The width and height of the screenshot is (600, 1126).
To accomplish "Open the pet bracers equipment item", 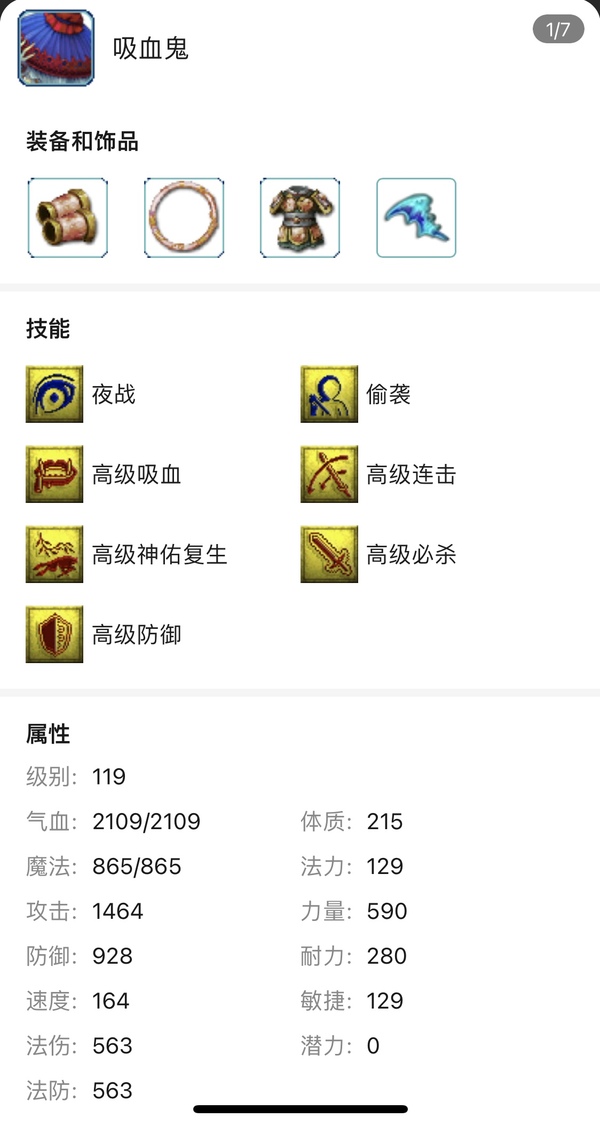I will tap(67, 218).
